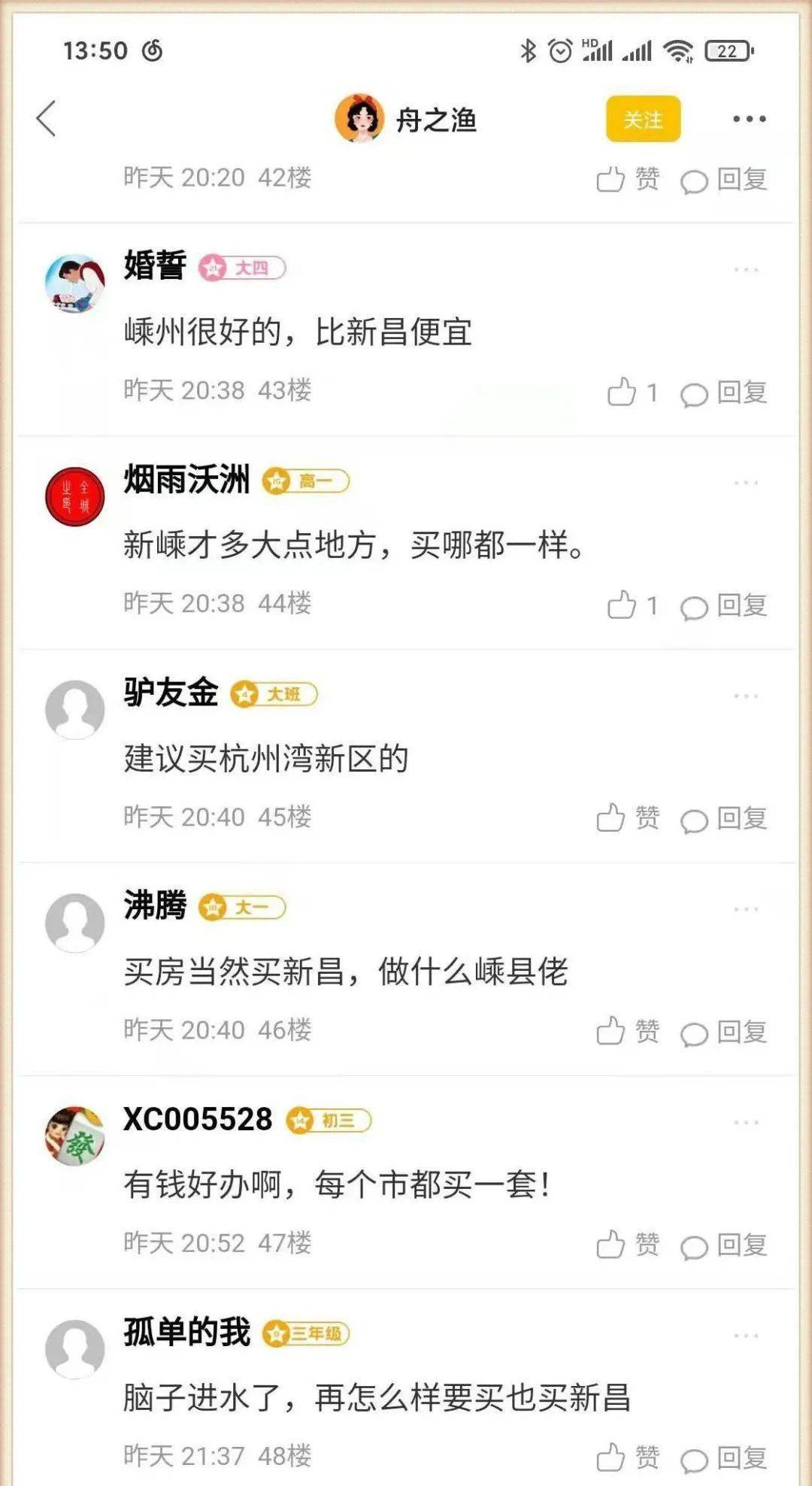812x1486 pixels.
Task: Open 沸腾's profile avatar
Action: click(x=74, y=923)
